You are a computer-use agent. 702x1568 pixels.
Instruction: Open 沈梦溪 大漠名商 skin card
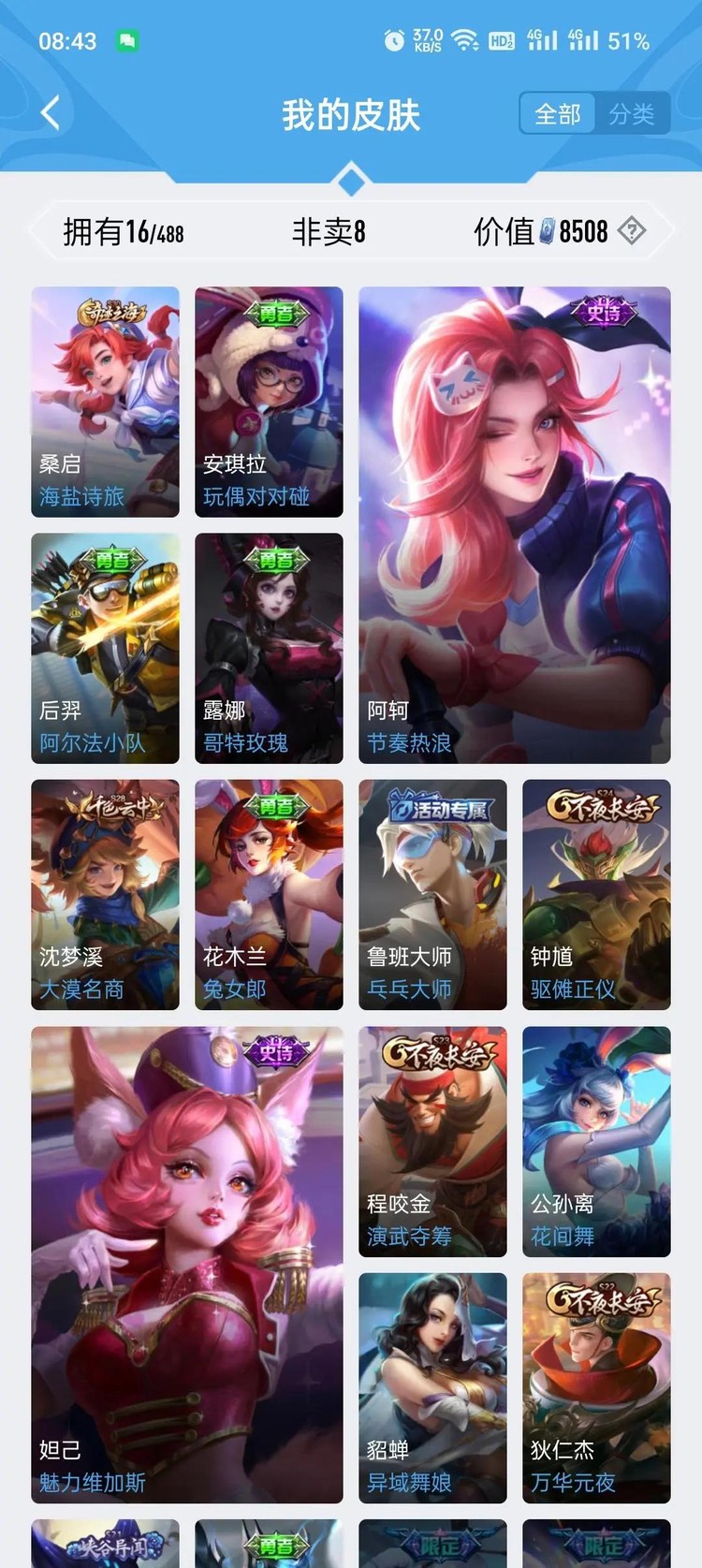[x=105, y=894]
